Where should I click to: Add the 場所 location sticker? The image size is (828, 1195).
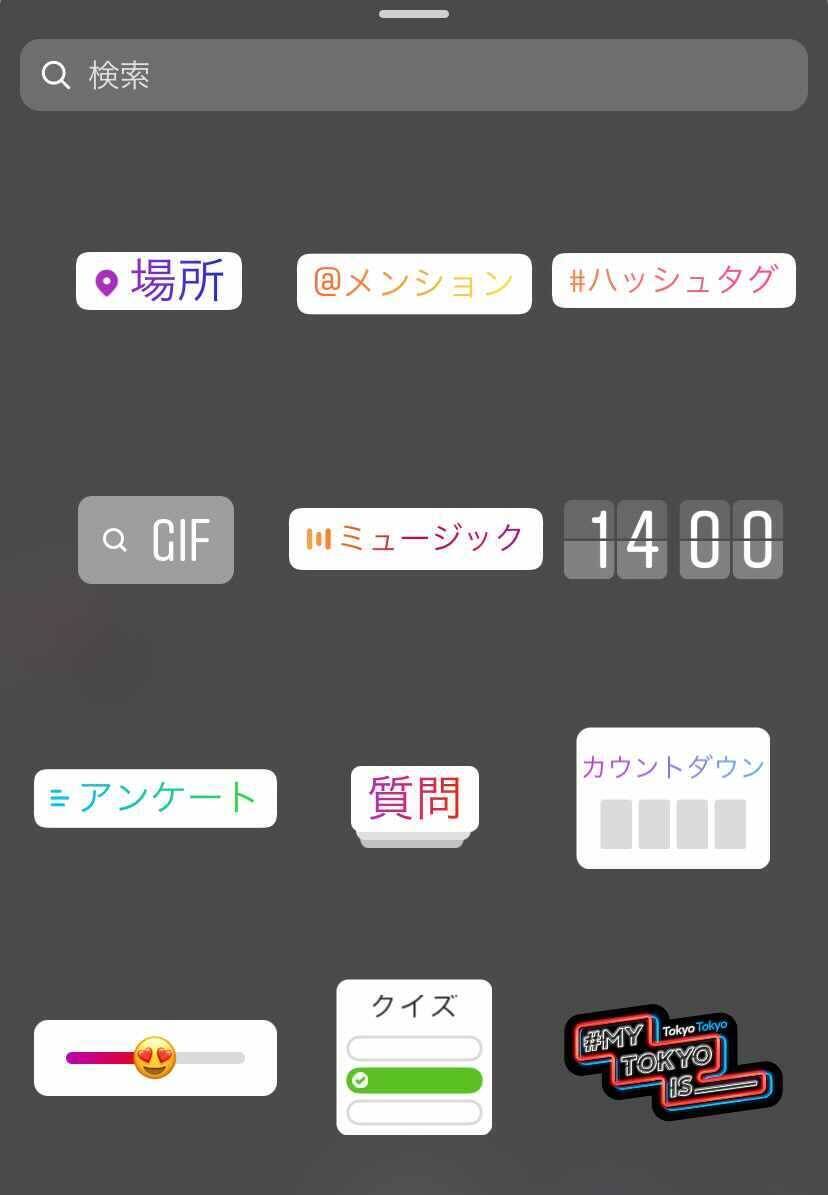coord(159,281)
